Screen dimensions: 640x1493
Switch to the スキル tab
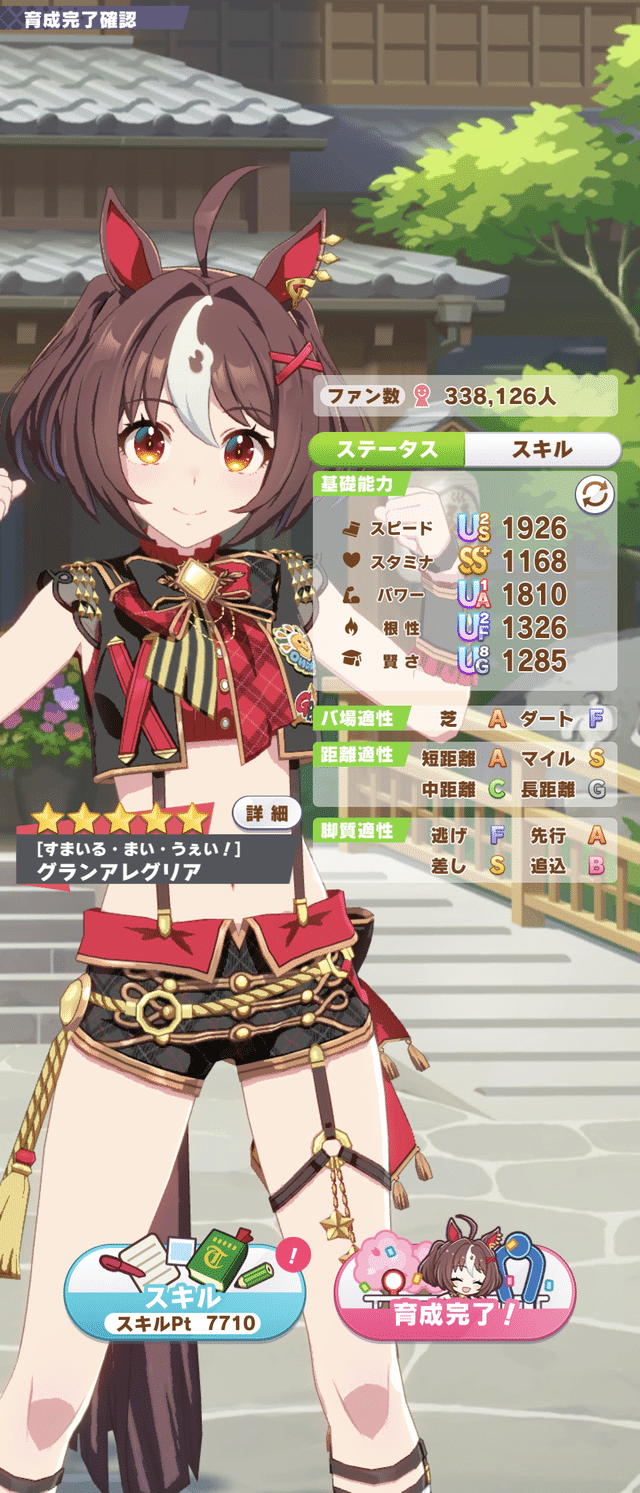(x=542, y=449)
